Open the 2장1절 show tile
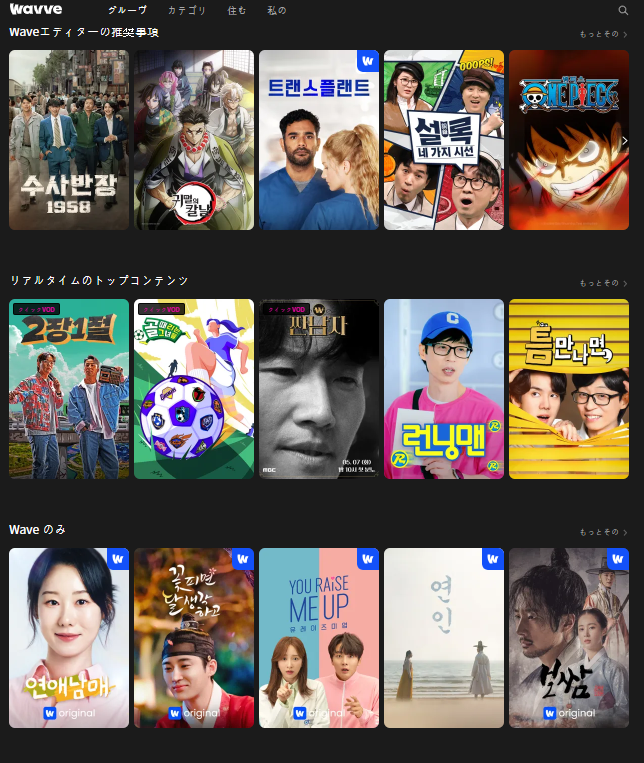This screenshot has width=644, height=763. pyautogui.click(x=69, y=389)
